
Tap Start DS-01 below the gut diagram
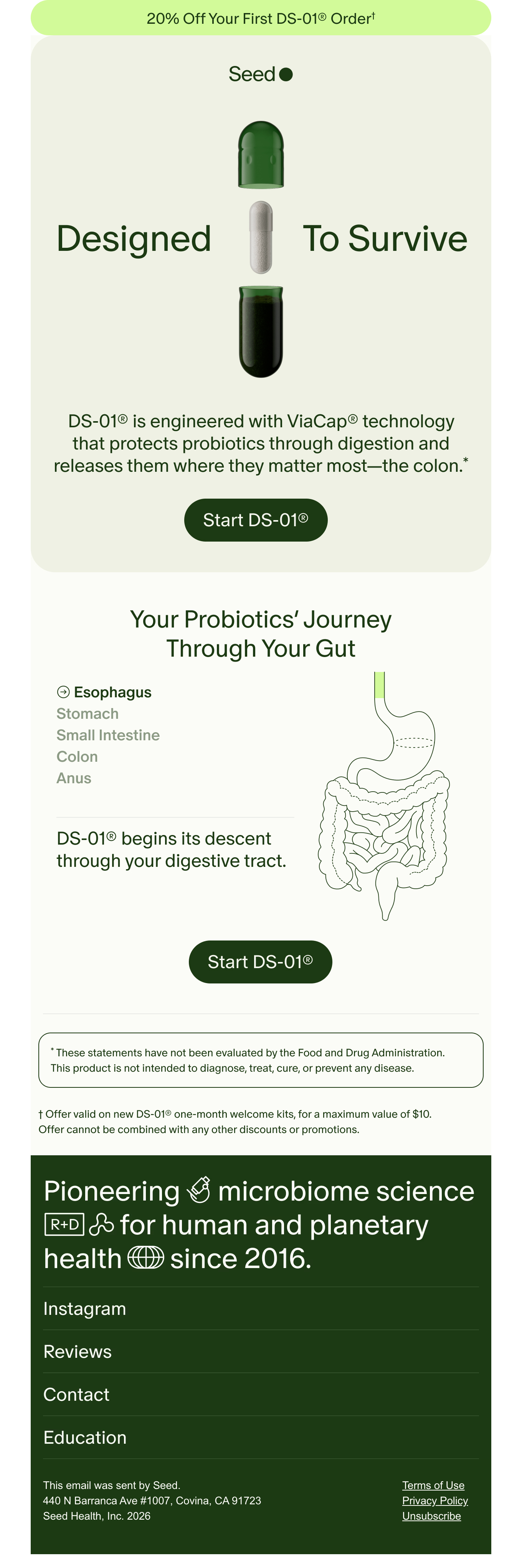pyautogui.click(x=260, y=962)
